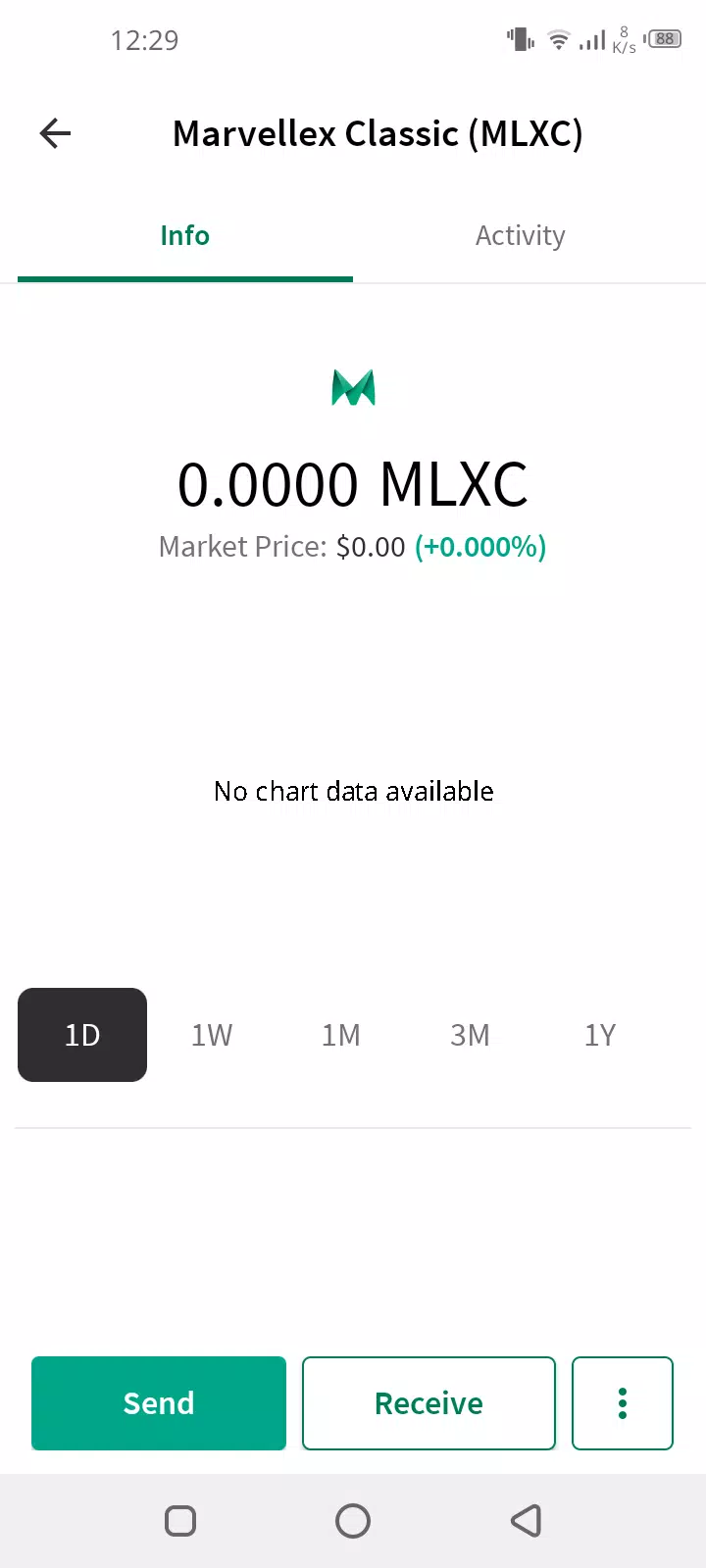Open the recent apps overview
The height and width of the screenshot is (1568, 706).
point(180,1521)
